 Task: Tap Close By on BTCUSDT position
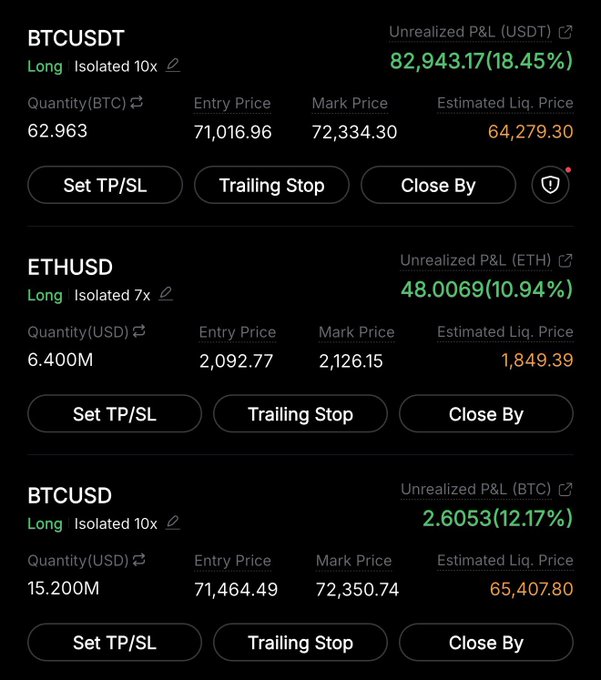[438, 185]
